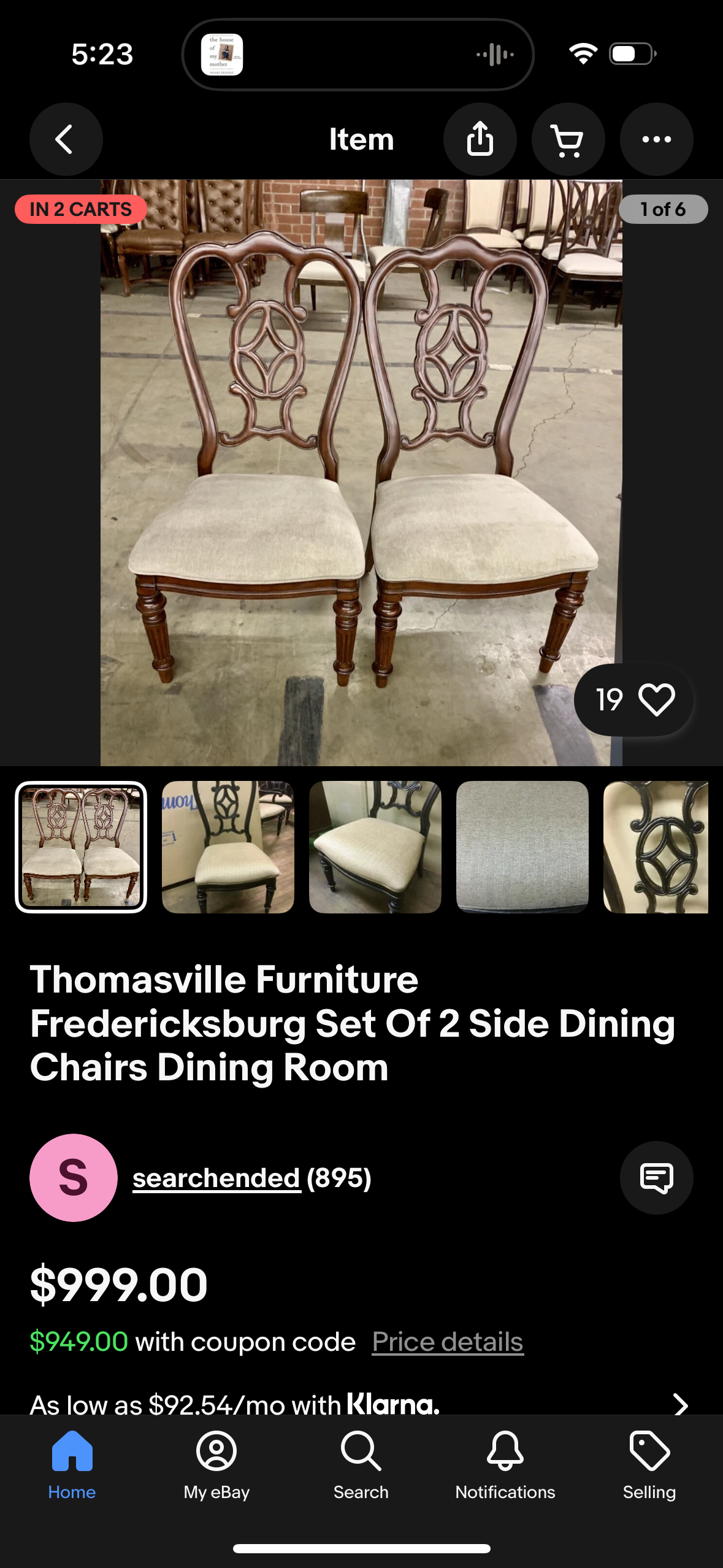723x1568 pixels.
Task: Select the fourth fabric close-up thumbnail
Action: [522, 847]
